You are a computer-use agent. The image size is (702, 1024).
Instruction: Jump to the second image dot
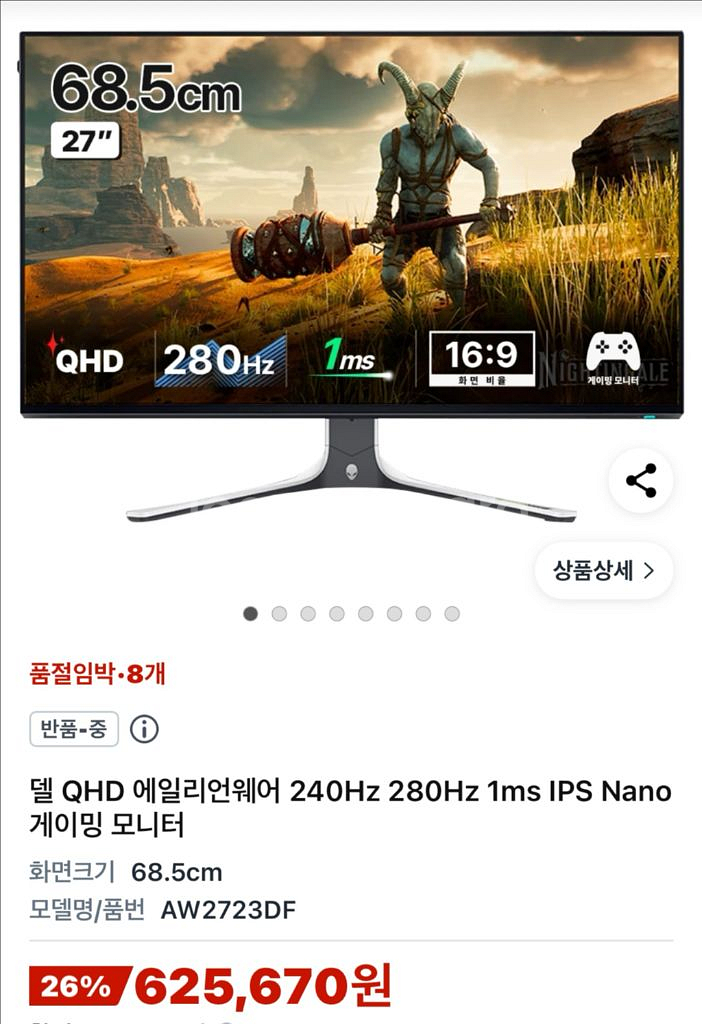coord(279,613)
